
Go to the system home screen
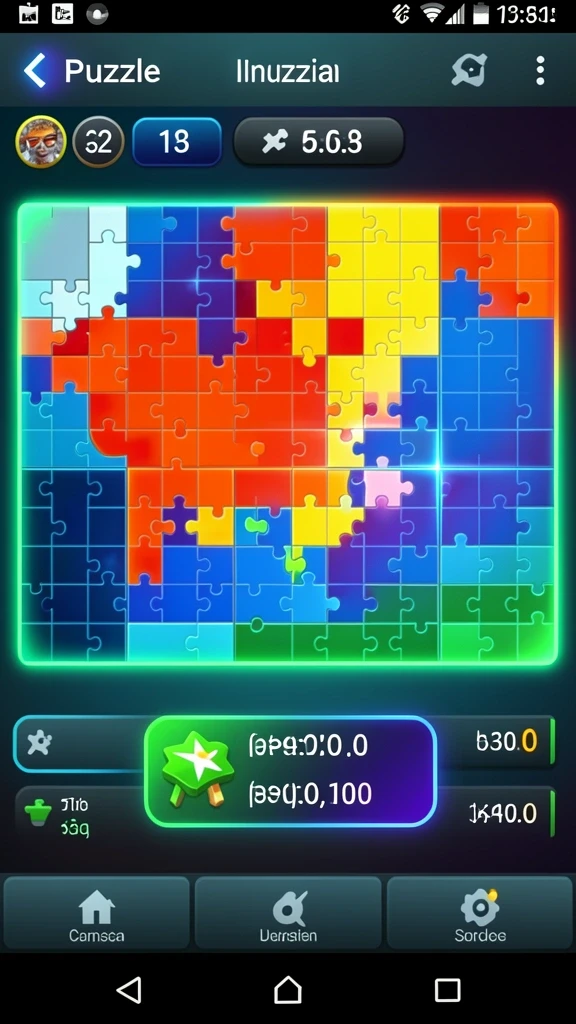click(x=288, y=989)
